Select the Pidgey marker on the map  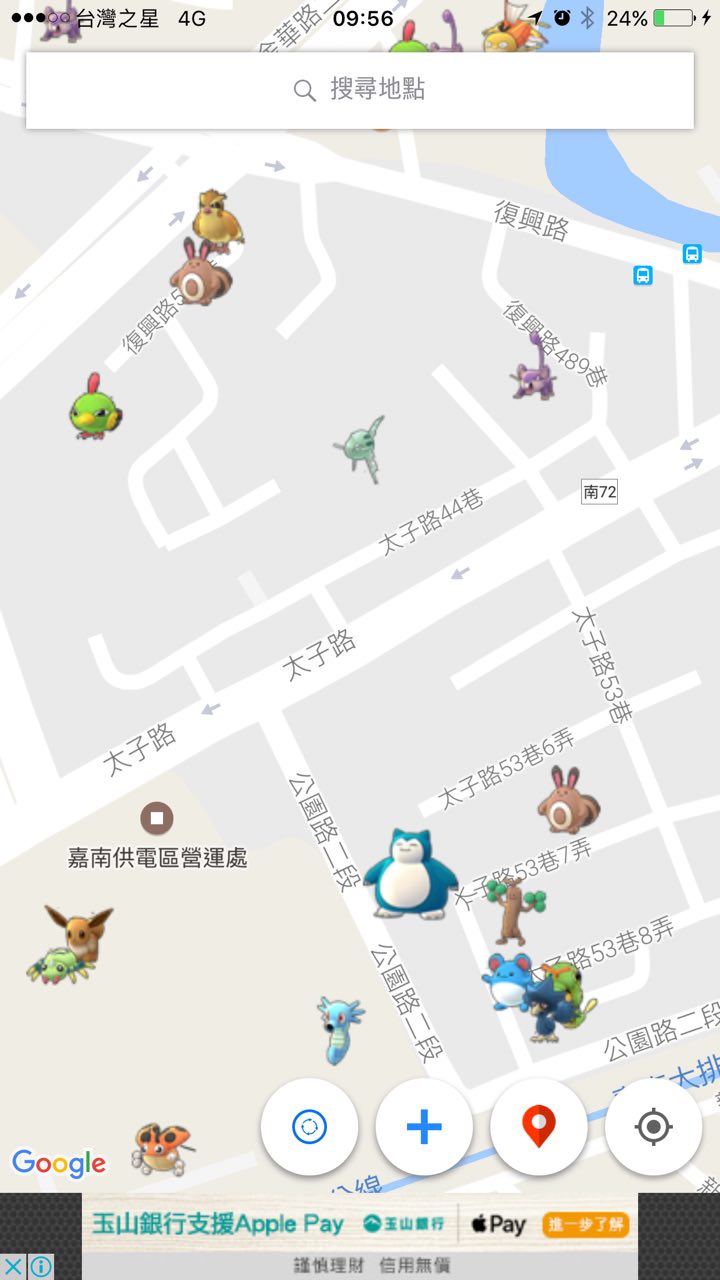coord(217,217)
